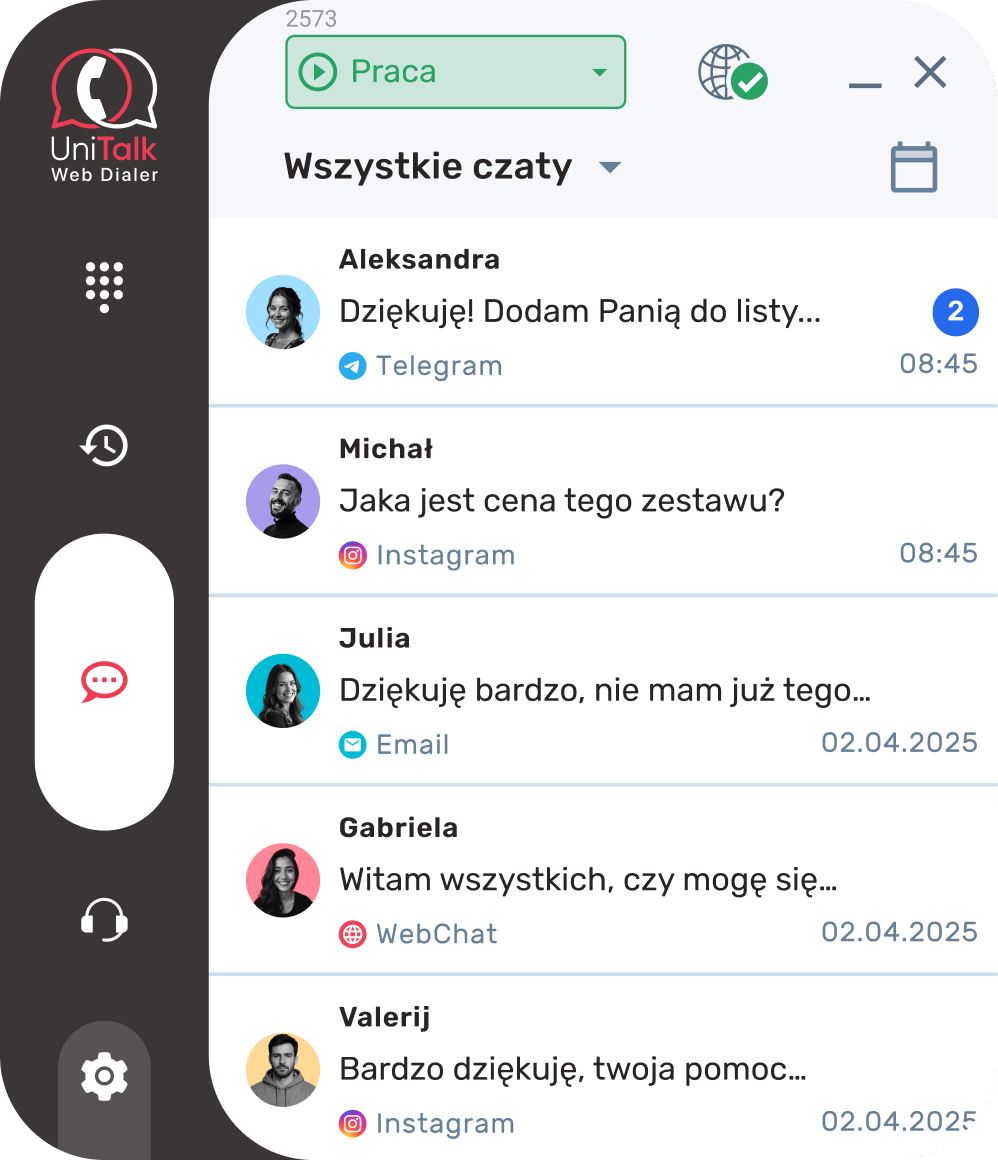This screenshot has width=998, height=1160.
Task: Click the unread messages badge showing 2
Action: tap(955, 312)
